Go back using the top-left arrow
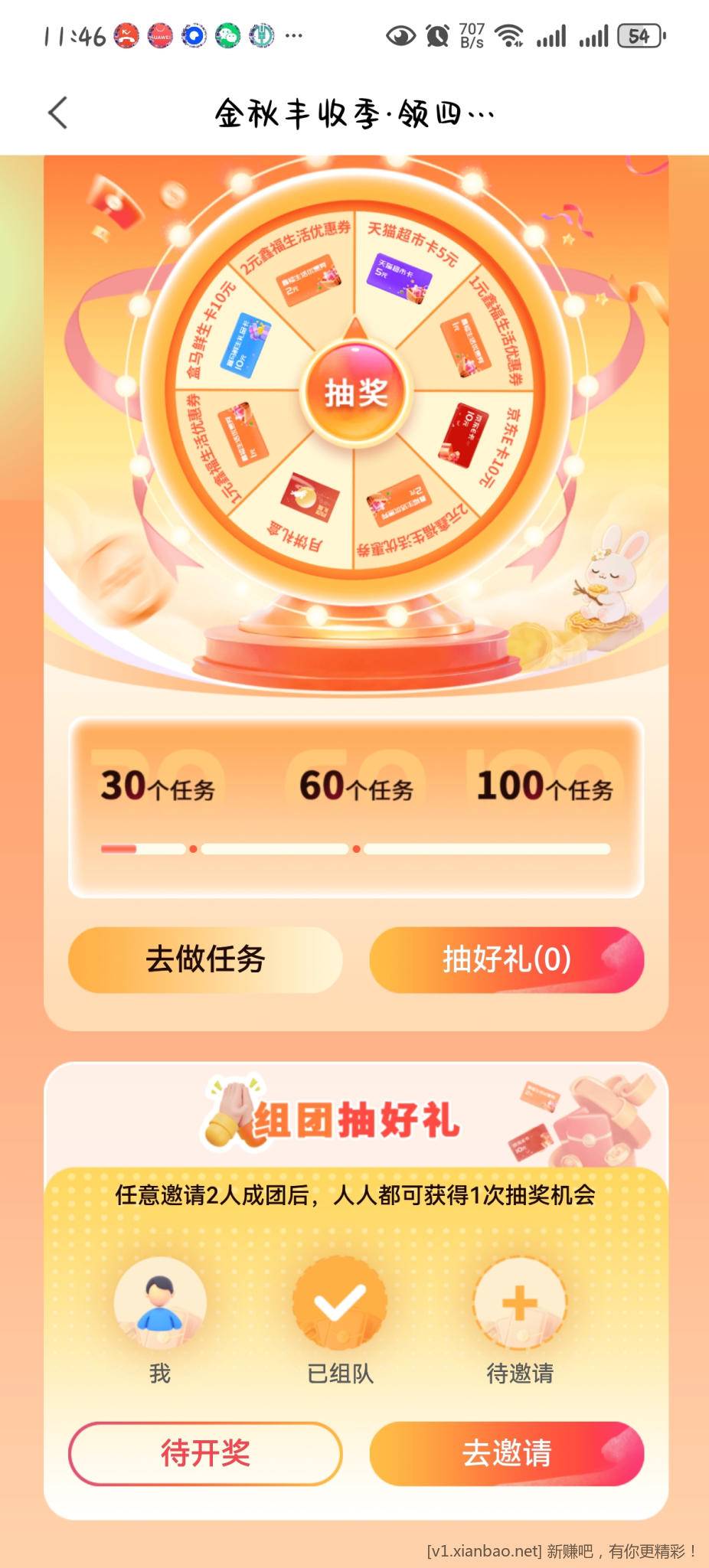Image resolution: width=709 pixels, height=1568 pixels. pyautogui.click(x=58, y=113)
